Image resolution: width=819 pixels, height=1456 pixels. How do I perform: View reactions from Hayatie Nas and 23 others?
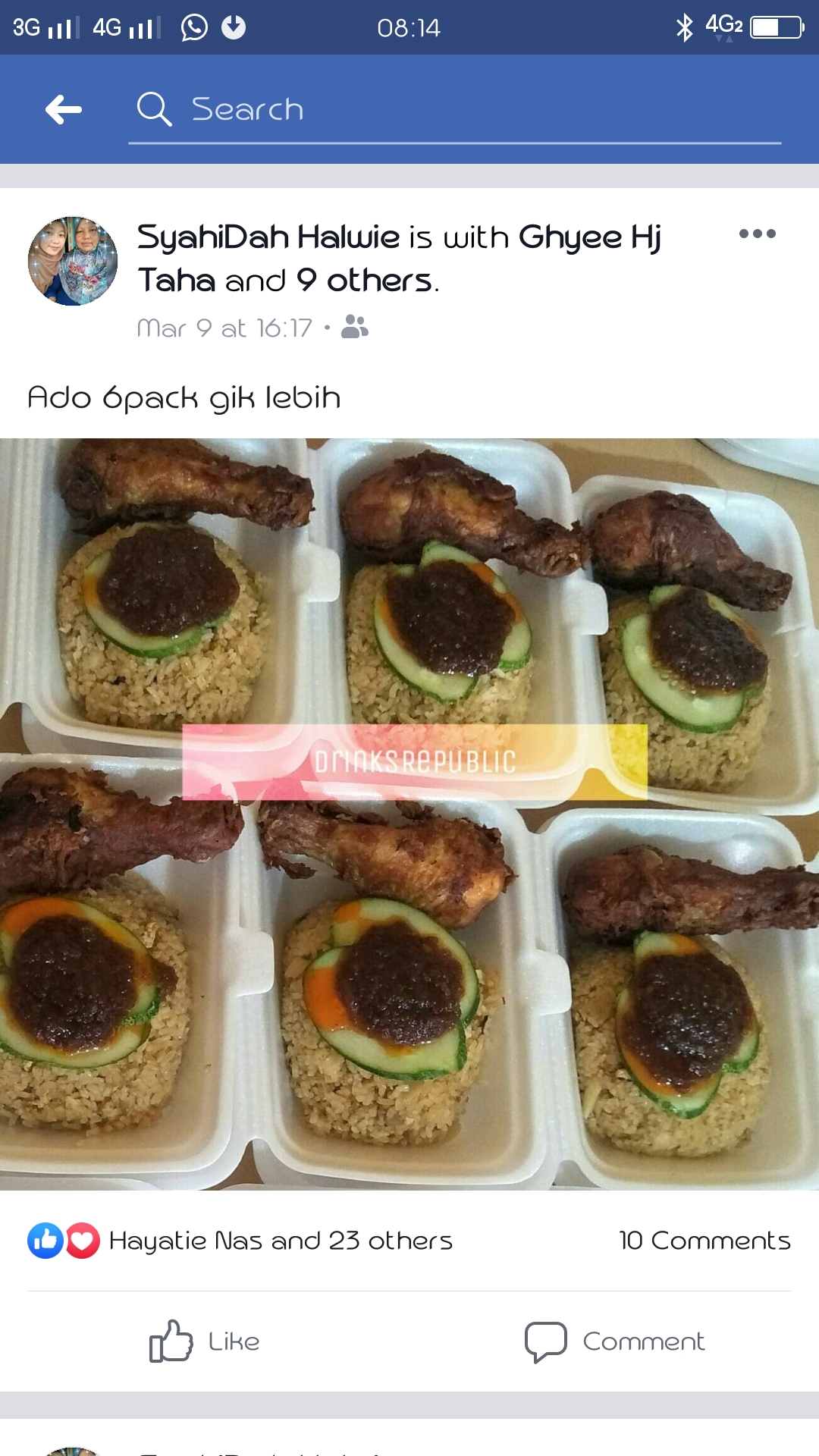tap(279, 1241)
